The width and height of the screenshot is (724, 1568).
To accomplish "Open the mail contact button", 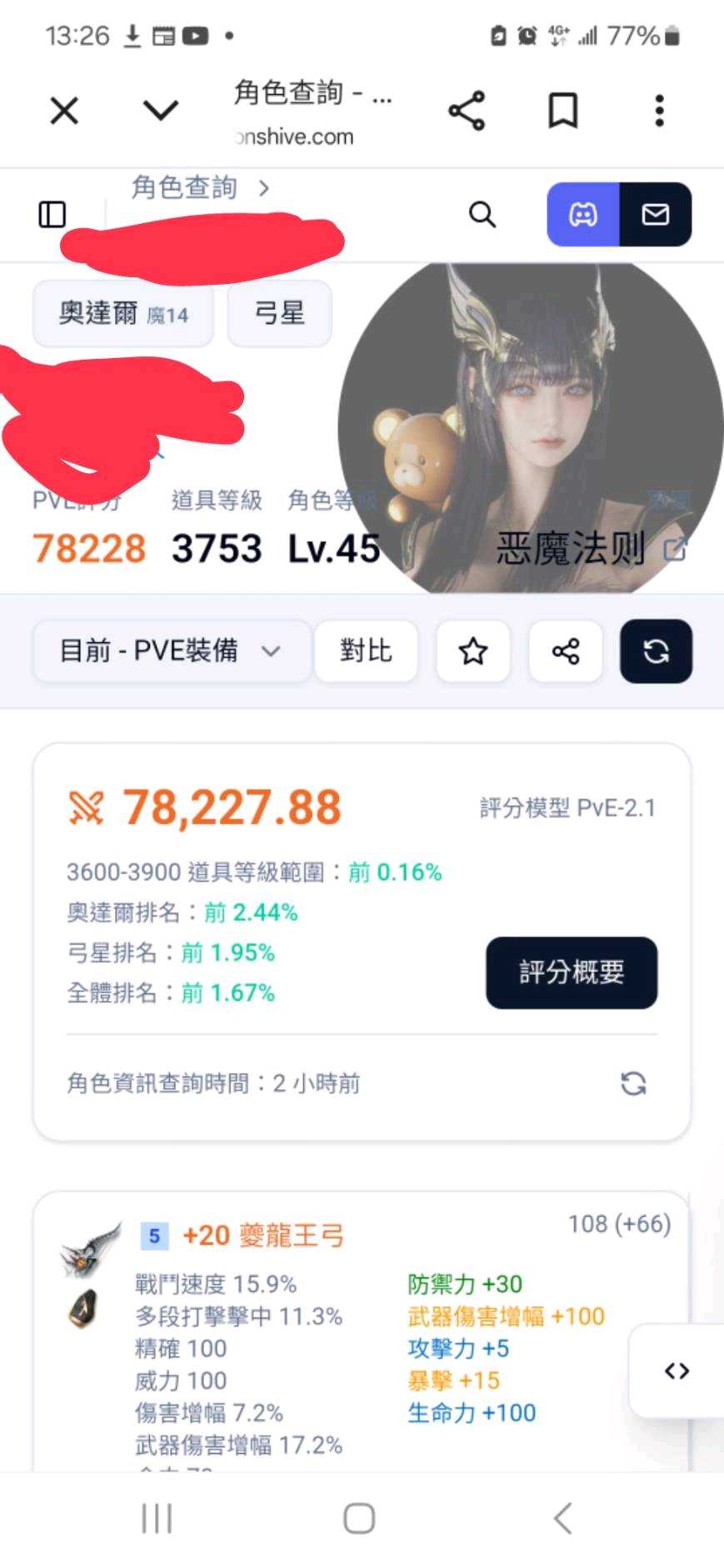I will [x=656, y=215].
